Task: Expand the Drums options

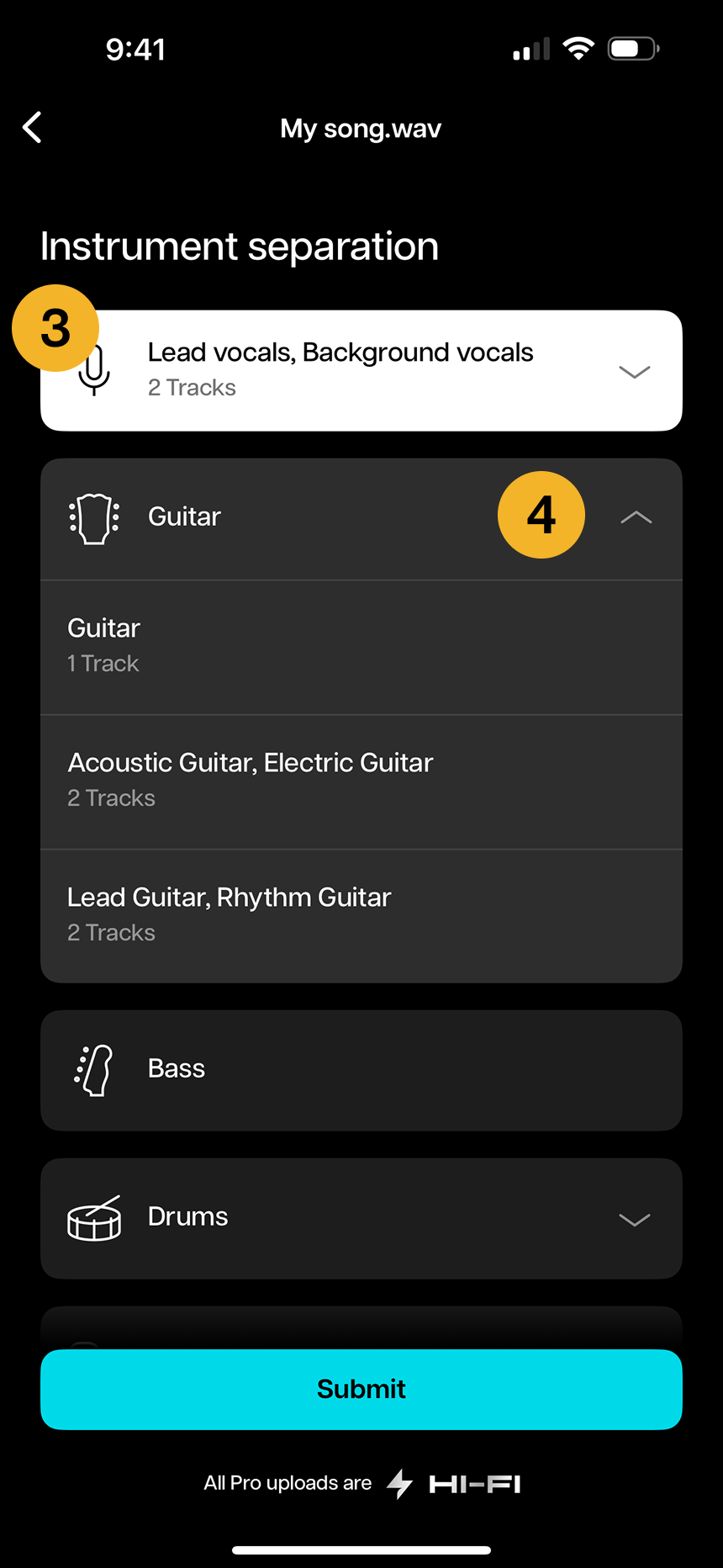Action: click(634, 1220)
